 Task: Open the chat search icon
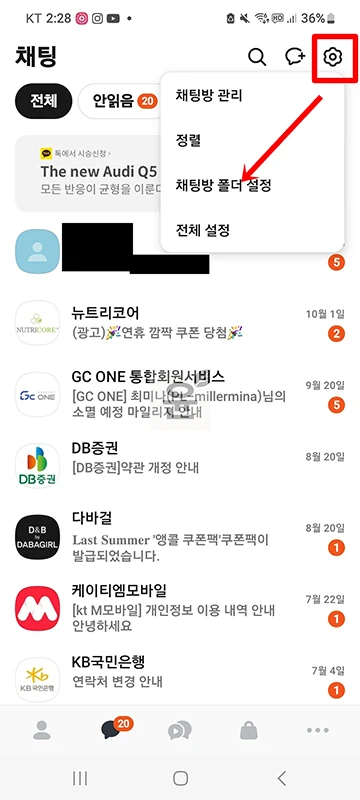pyautogui.click(x=257, y=57)
